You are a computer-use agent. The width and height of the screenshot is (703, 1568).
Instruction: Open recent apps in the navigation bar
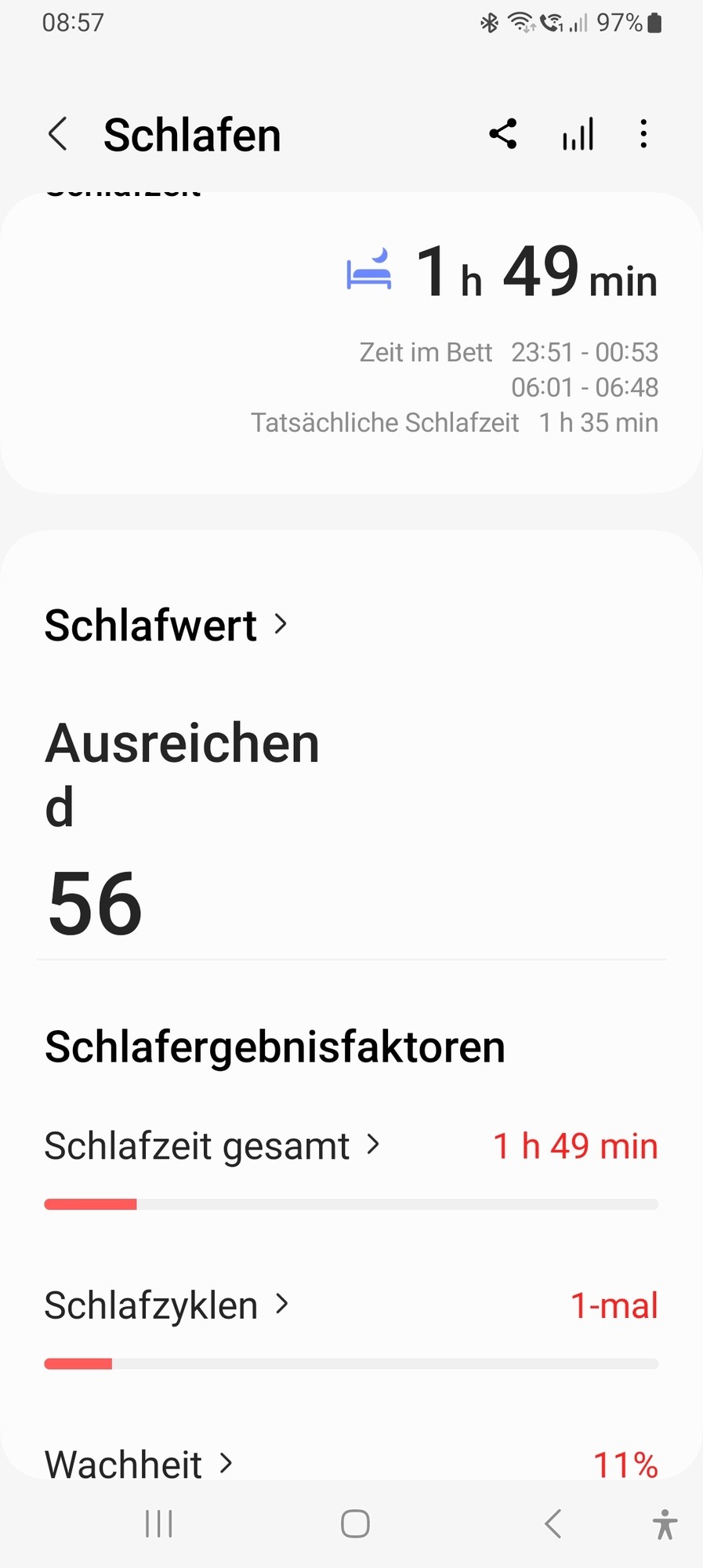pos(159,1524)
